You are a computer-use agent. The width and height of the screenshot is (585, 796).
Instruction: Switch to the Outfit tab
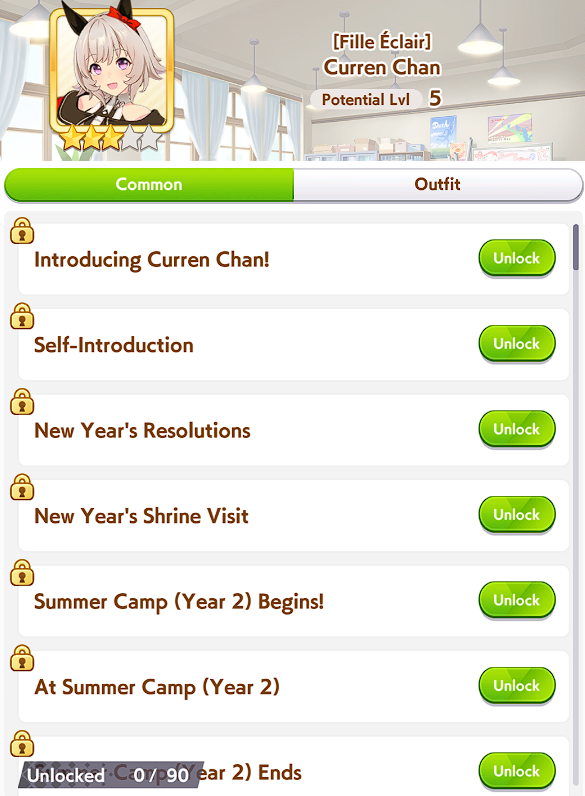[x=438, y=184]
